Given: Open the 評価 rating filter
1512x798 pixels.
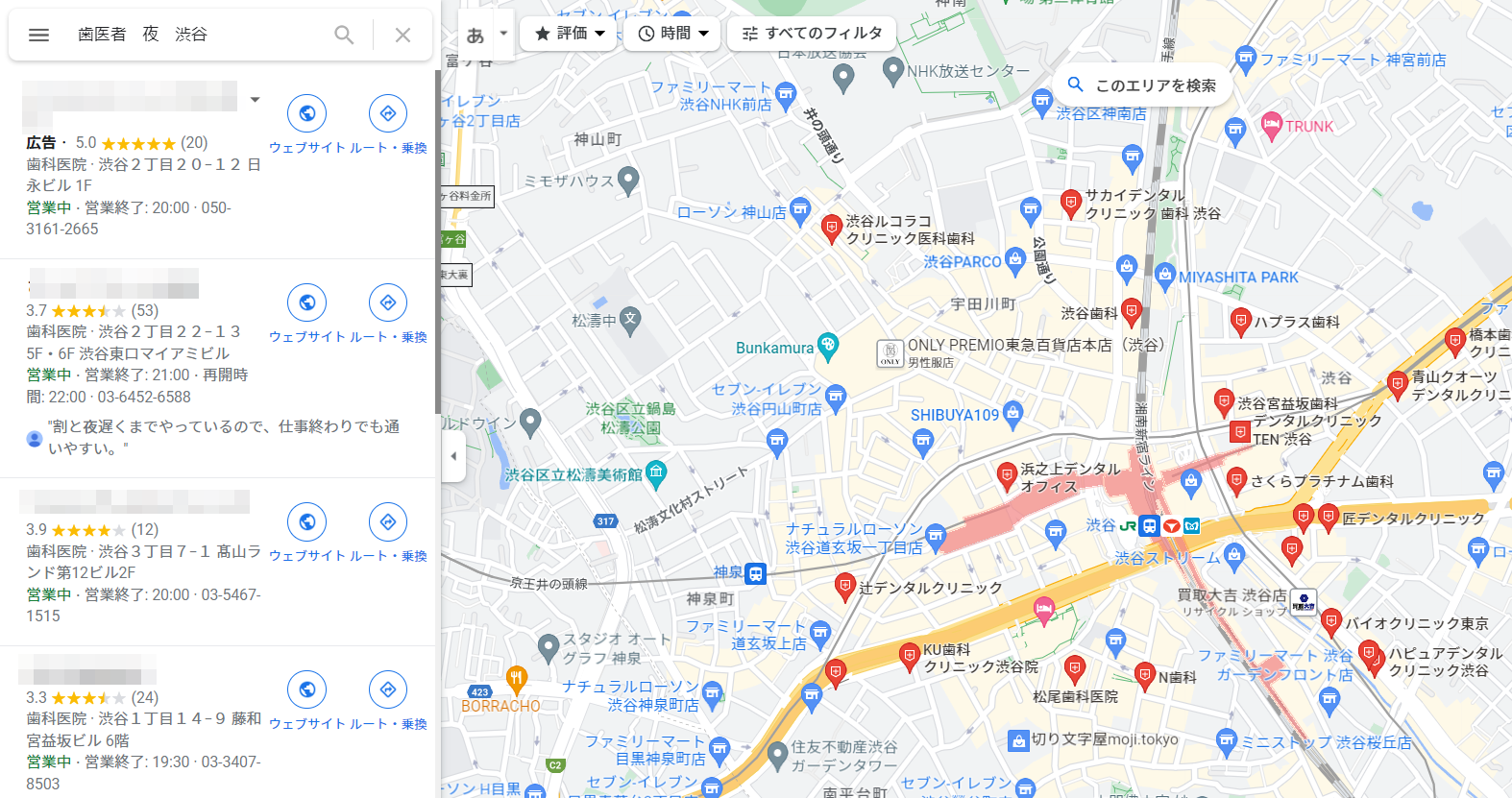Looking at the screenshot, I should coord(571,34).
